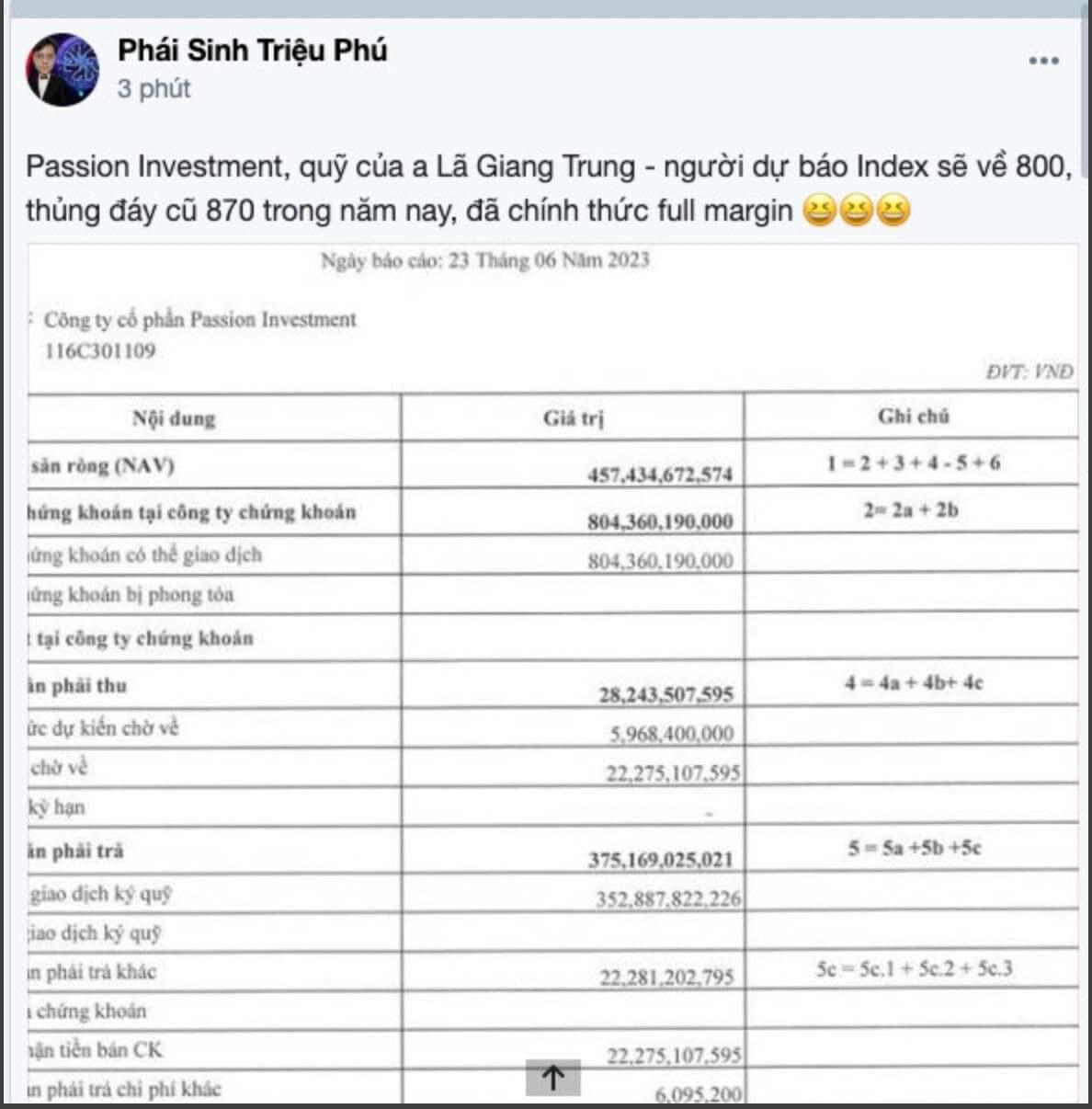Tap the scroll-to-top arrow button
Screen dimensions: 1092x1109
553,1077
